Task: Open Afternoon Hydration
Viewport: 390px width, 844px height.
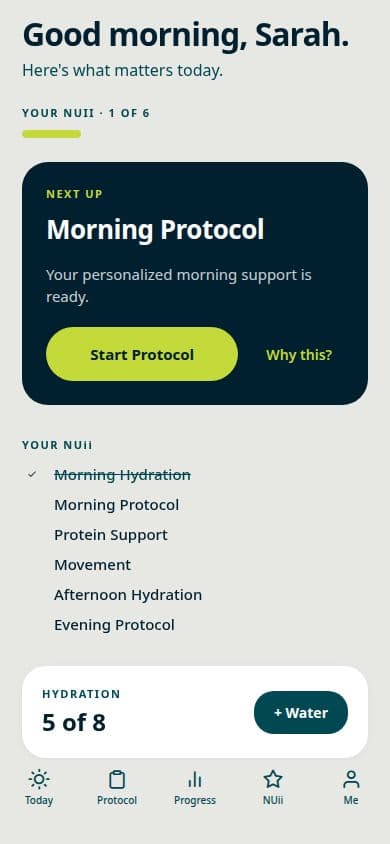Action: pyautogui.click(x=128, y=595)
